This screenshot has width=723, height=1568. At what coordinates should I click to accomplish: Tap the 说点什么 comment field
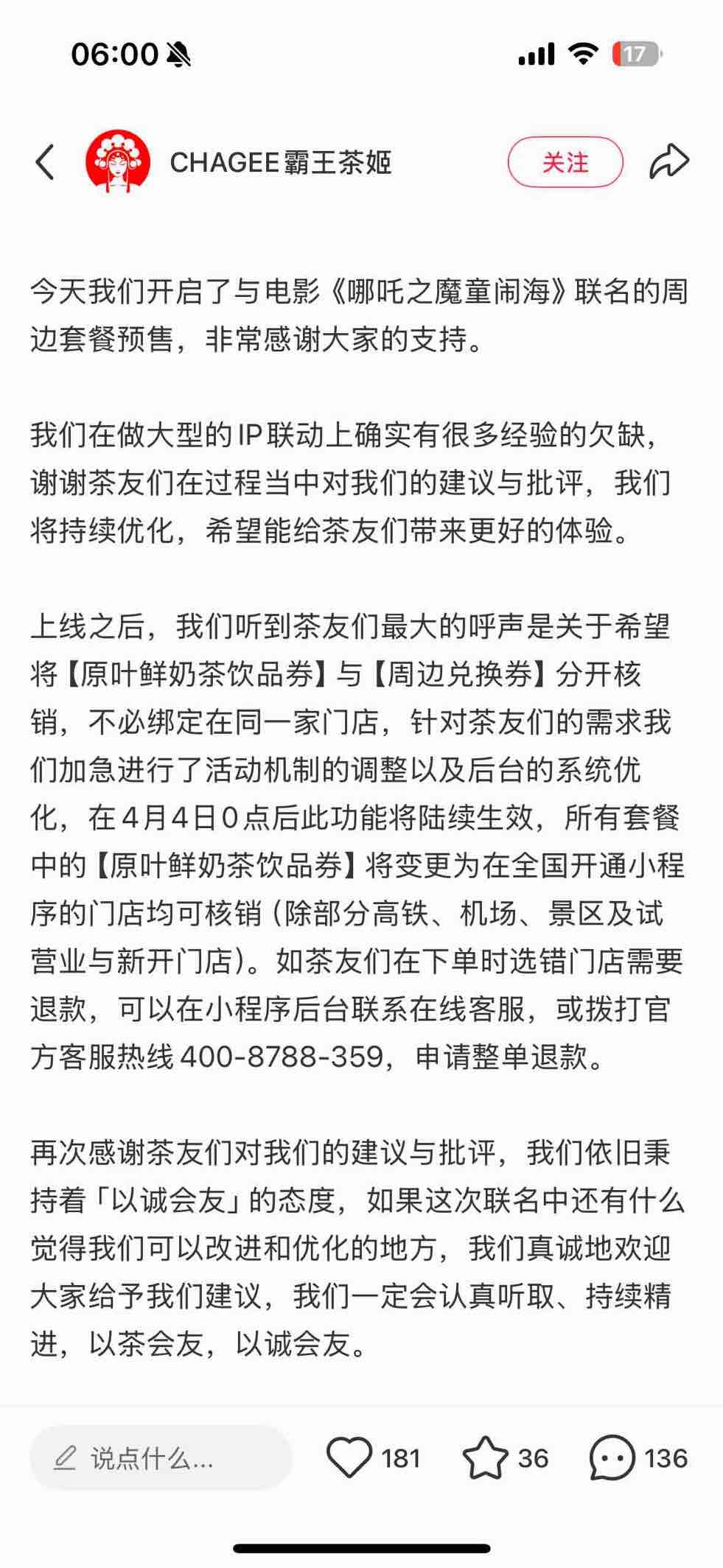click(161, 1458)
